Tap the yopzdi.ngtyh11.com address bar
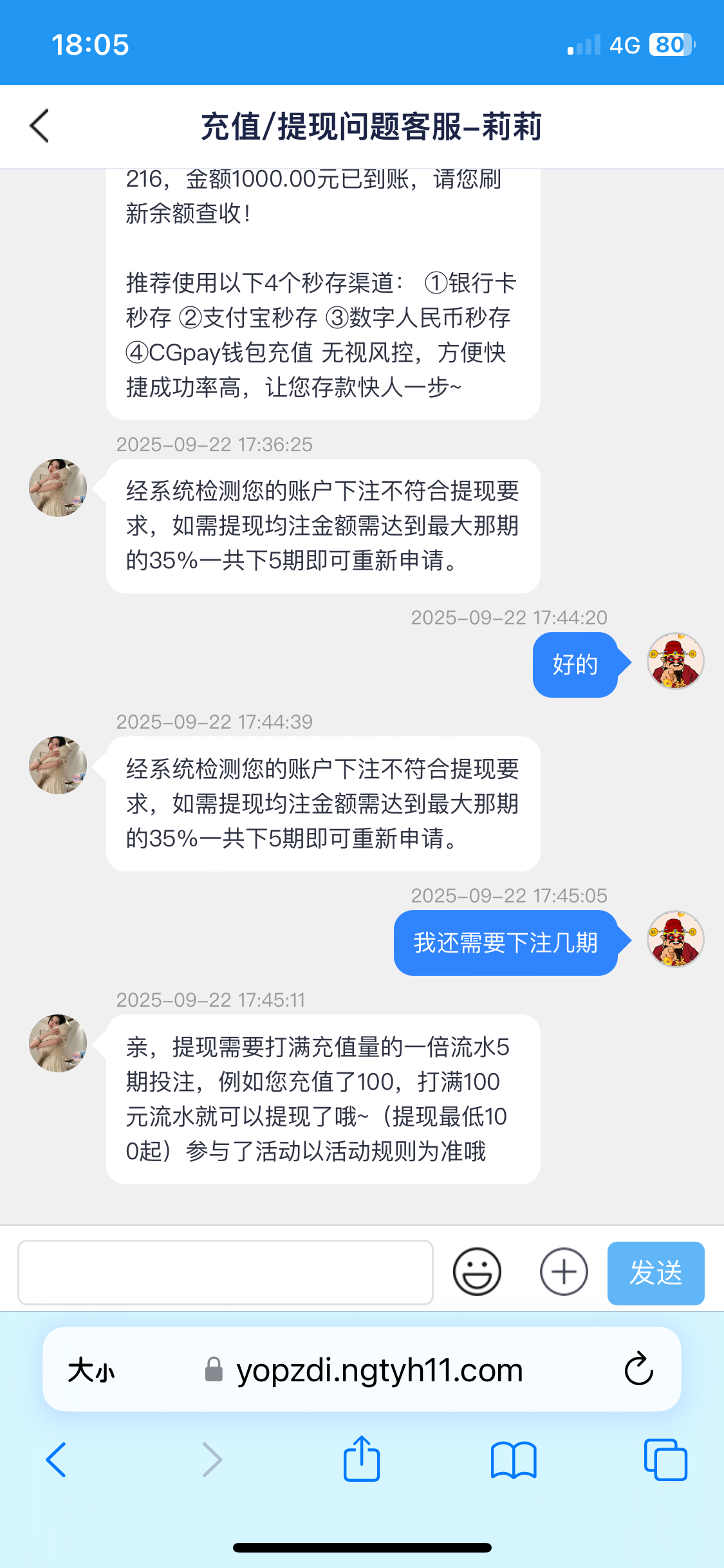Viewport: 724px width, 1568px height. tap(378, 1369)
